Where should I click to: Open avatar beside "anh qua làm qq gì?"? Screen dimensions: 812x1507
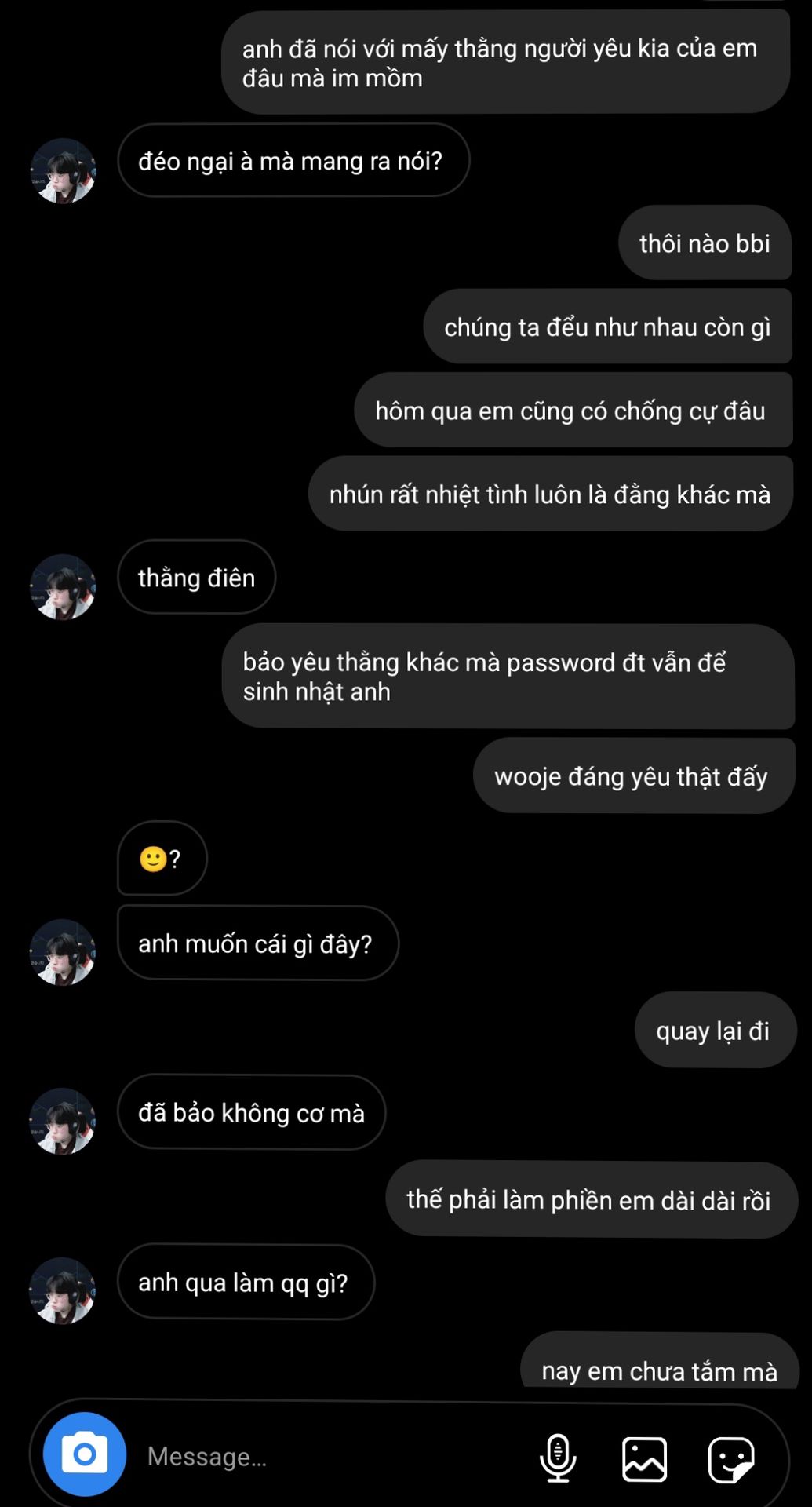[63, 1291]
